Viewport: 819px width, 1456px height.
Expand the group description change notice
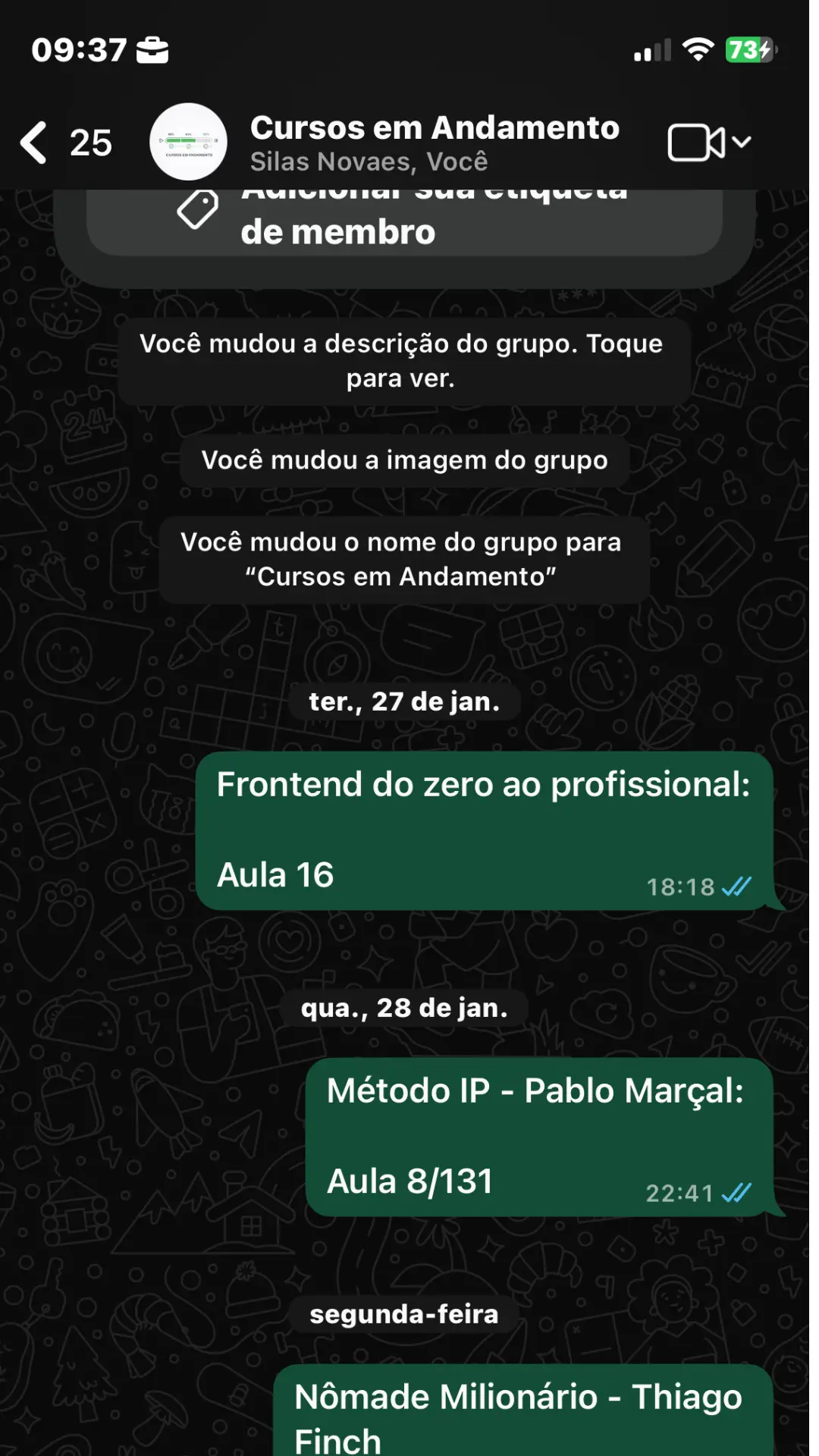(402, 359)
